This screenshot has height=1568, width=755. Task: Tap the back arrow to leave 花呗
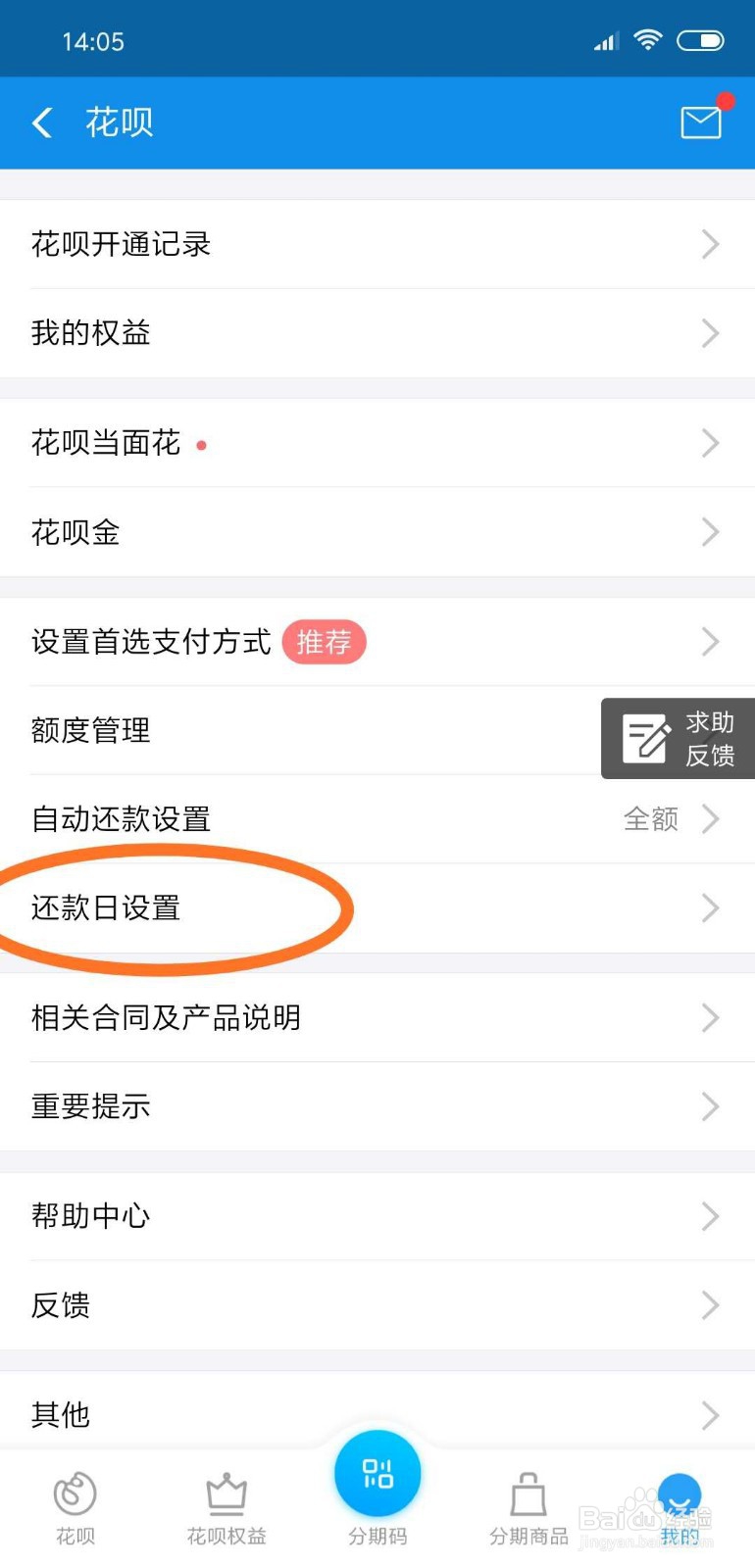41,122
